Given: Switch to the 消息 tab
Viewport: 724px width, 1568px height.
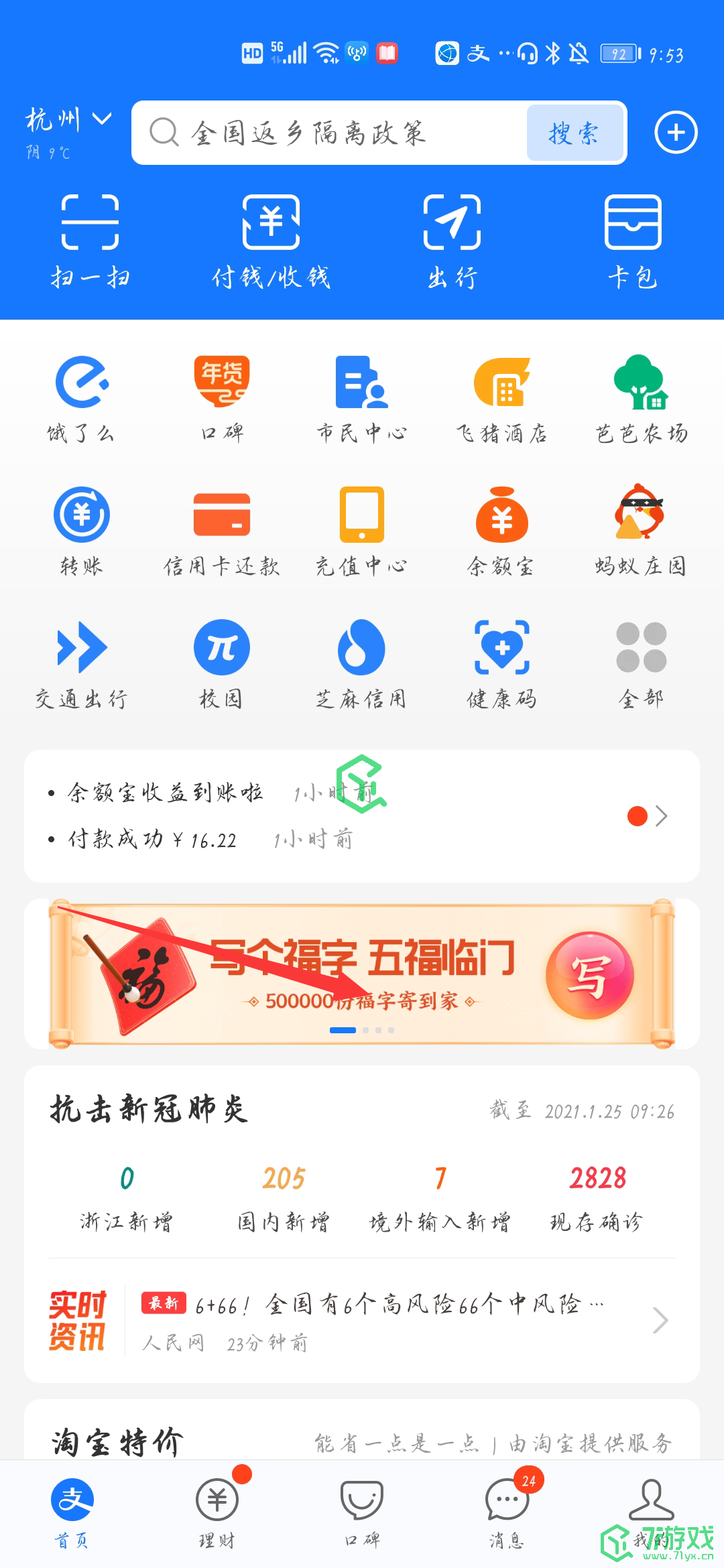Looking at the screenshot, I should pyautogui.click(x=507, y=1510).
